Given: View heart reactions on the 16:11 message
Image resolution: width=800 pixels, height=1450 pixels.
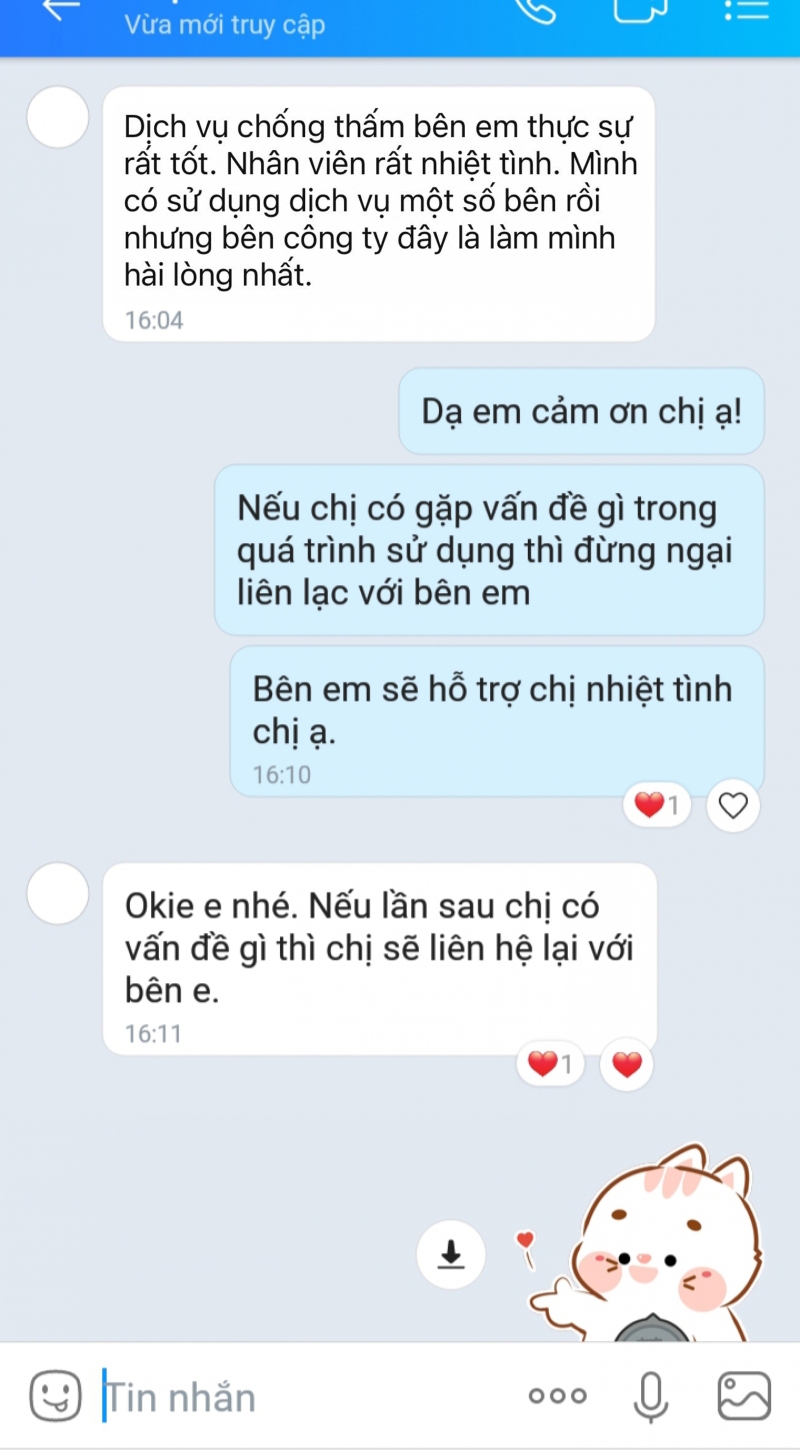Looking at the screenshot, I should click(549, 1066).
